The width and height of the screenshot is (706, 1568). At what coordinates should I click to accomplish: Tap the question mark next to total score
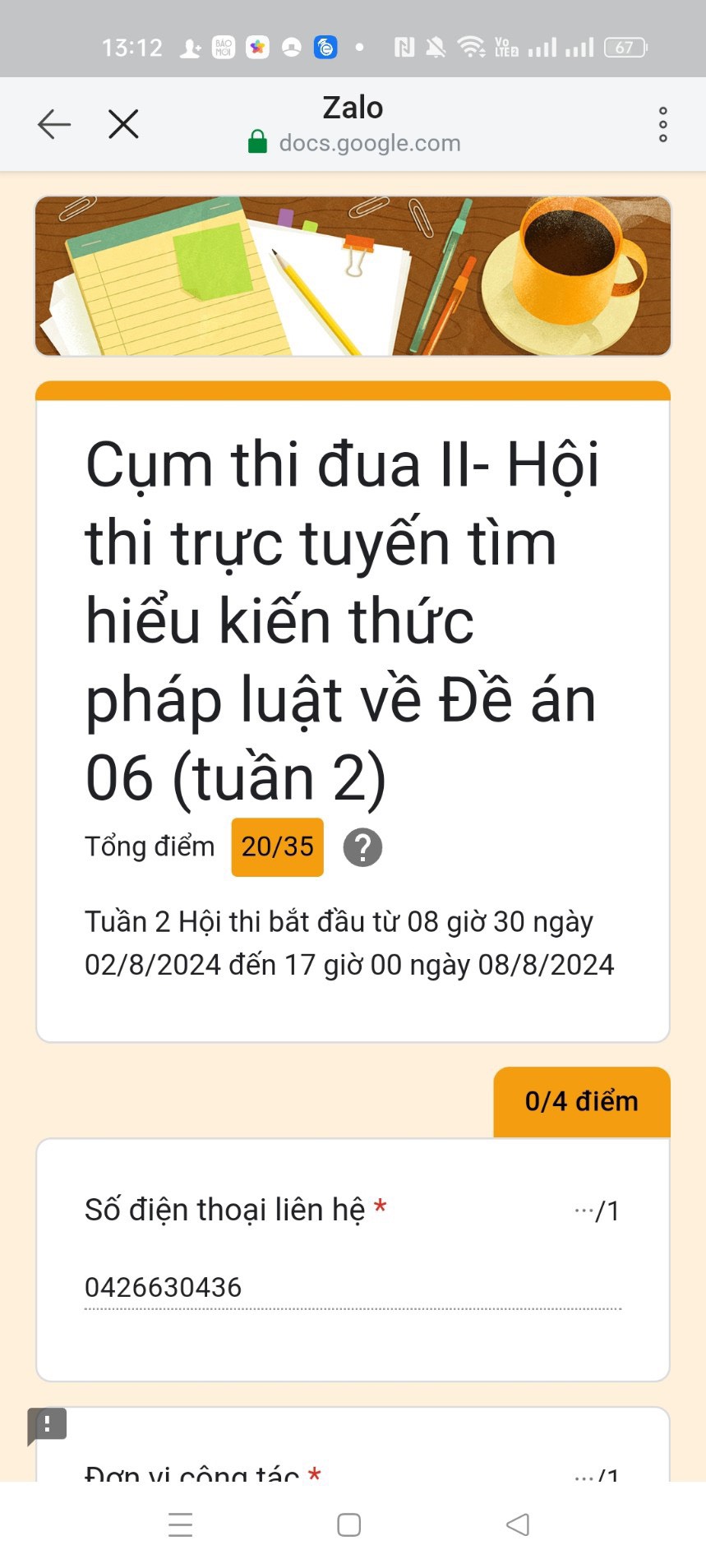tap(362, 847)
